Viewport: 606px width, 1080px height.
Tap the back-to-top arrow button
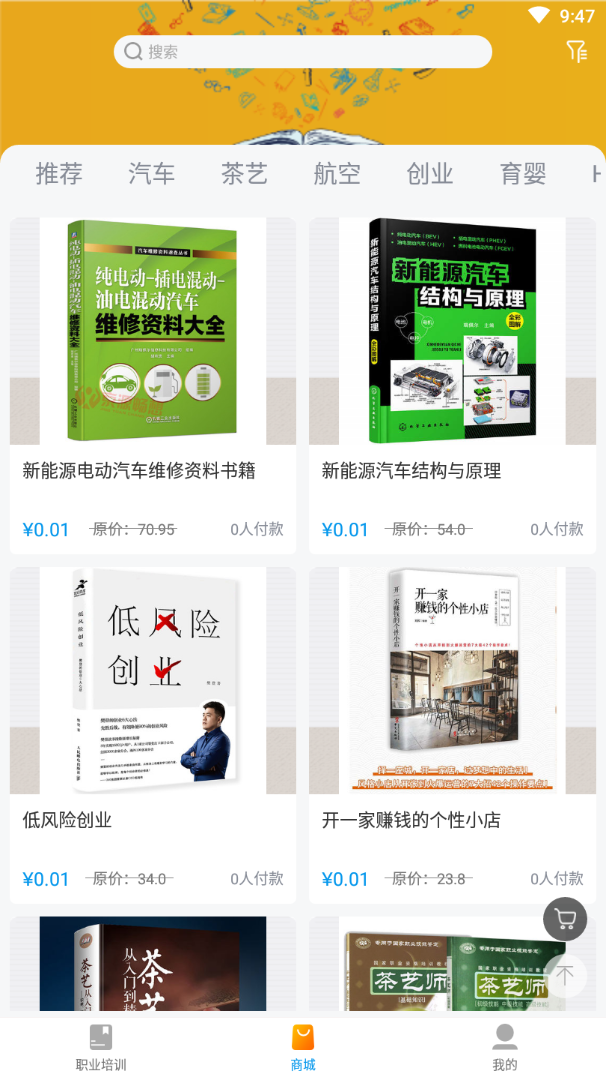click(565, 975)
